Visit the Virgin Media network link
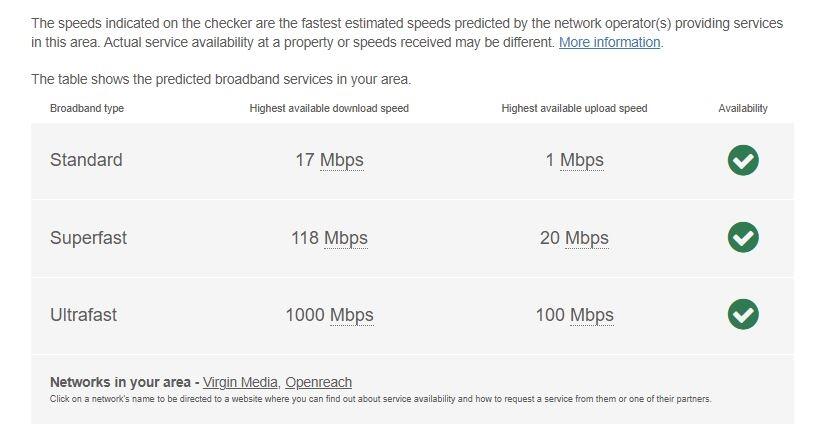 (240, 382)
